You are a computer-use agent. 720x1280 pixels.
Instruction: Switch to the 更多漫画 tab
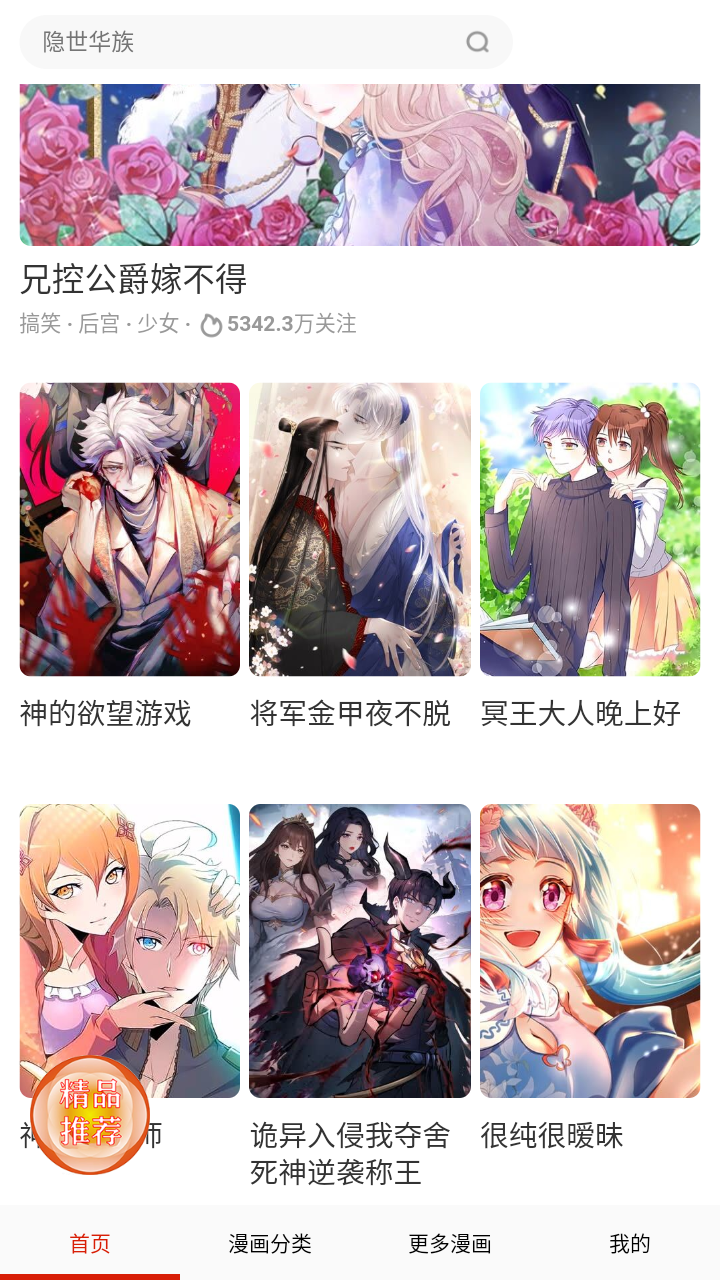[450, 1244]
